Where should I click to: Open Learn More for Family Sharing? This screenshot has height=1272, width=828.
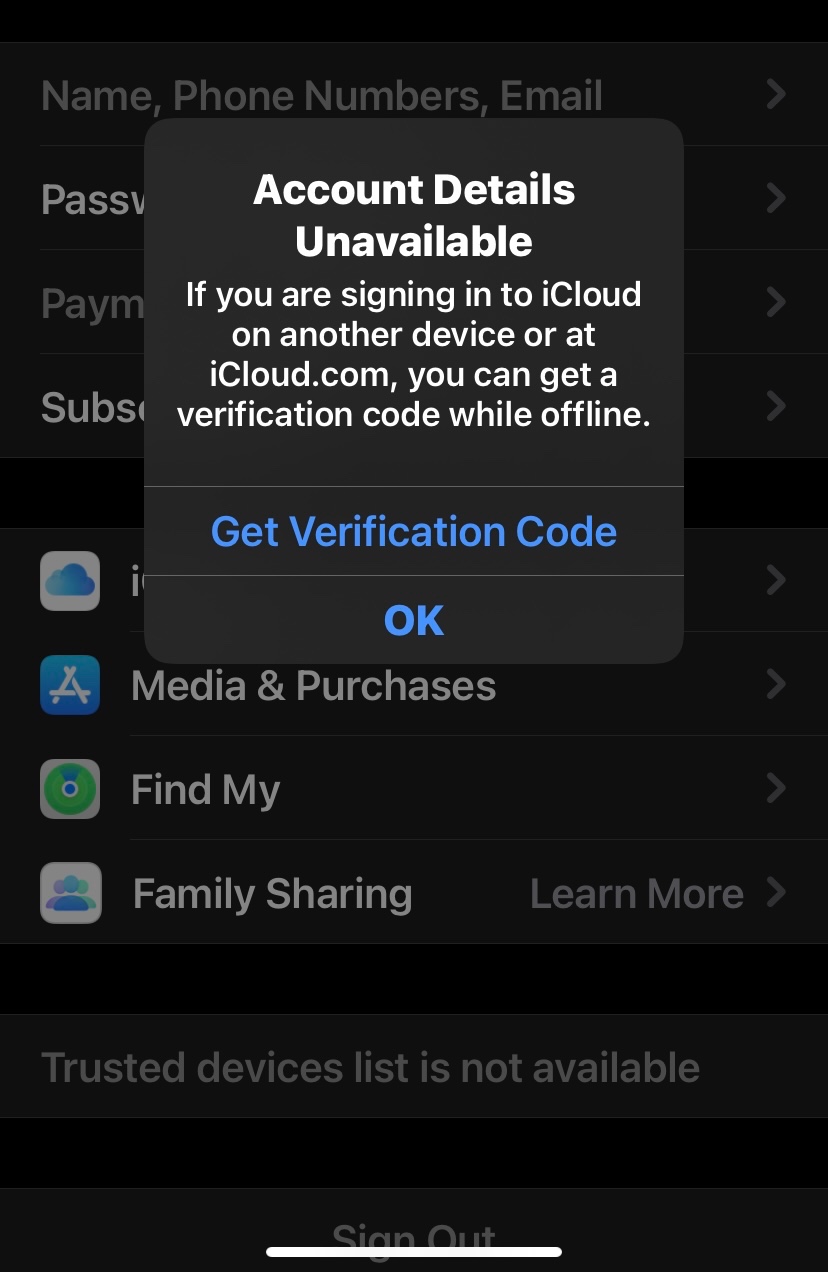coord(637,893)
